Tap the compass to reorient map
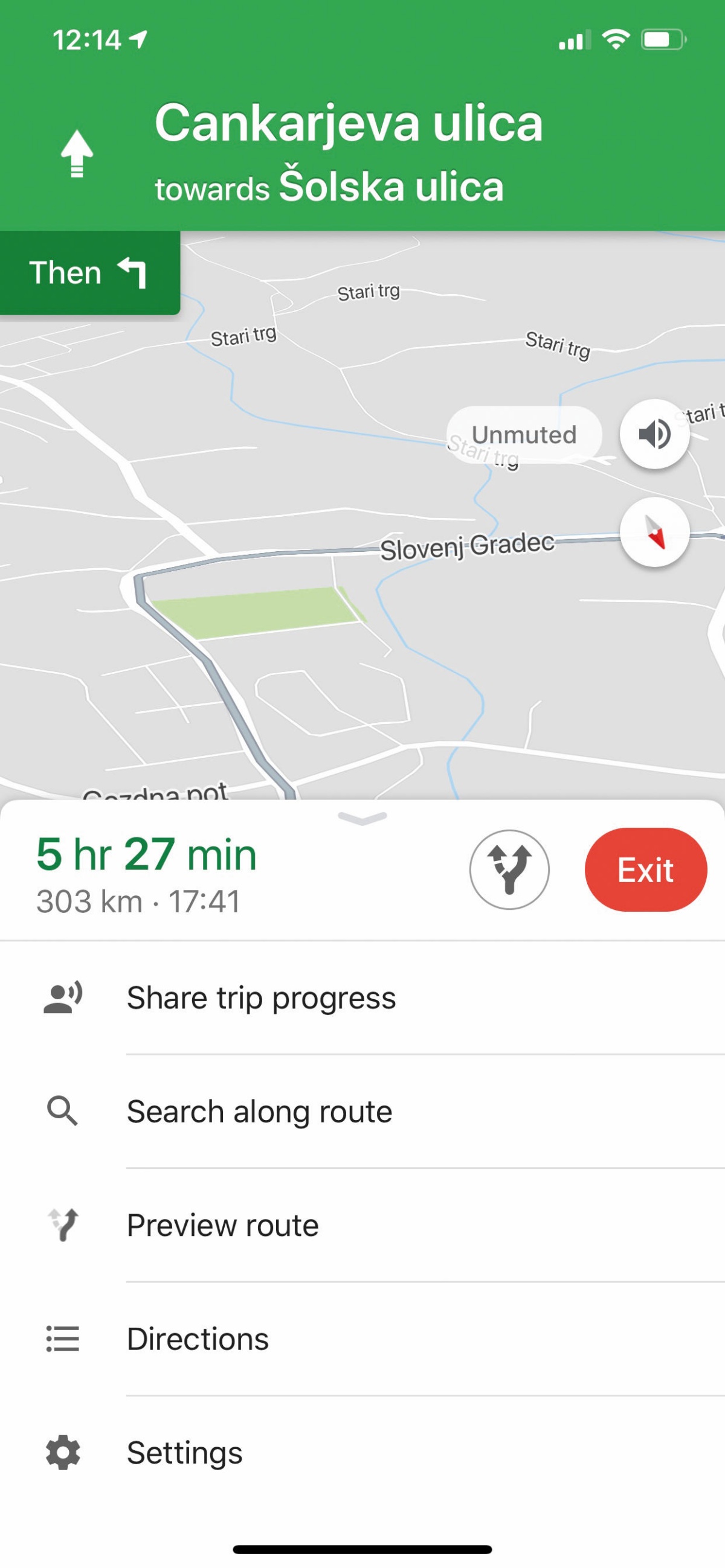 point(654,532)
